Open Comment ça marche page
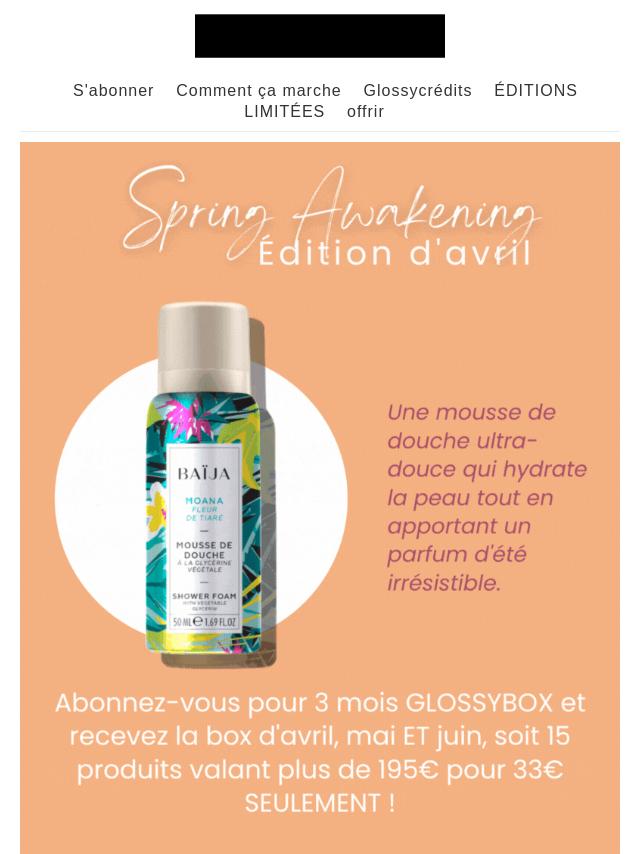 (258, 91)
